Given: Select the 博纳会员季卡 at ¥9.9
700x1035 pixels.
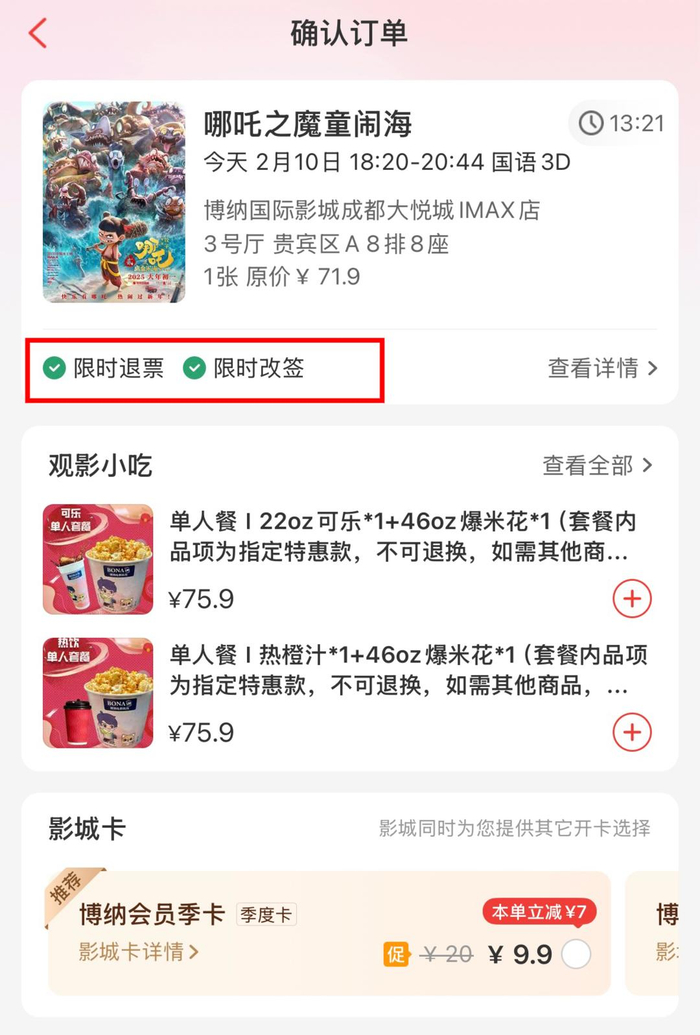Looking at the screenshot, I should 576,955.
